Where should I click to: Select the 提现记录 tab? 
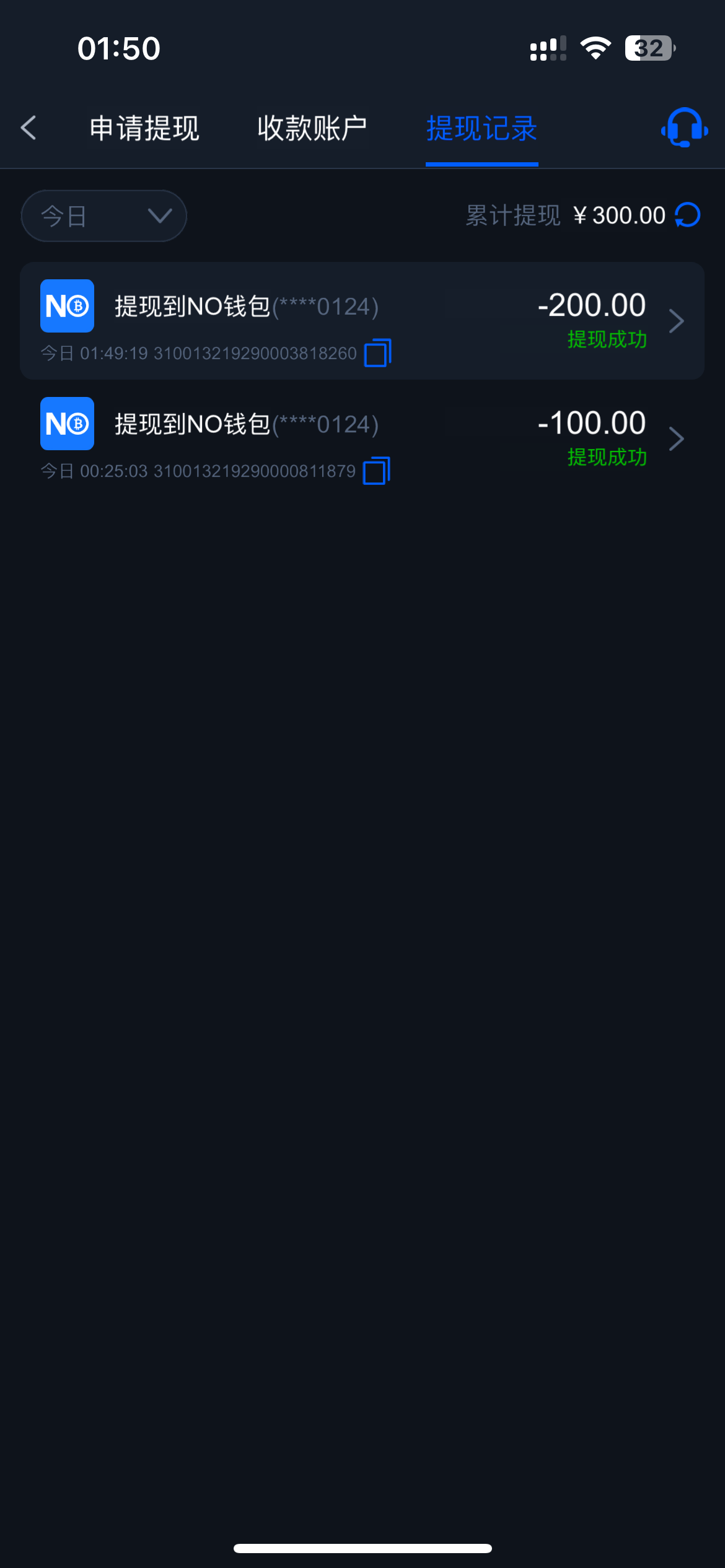(x=481, y=129)
